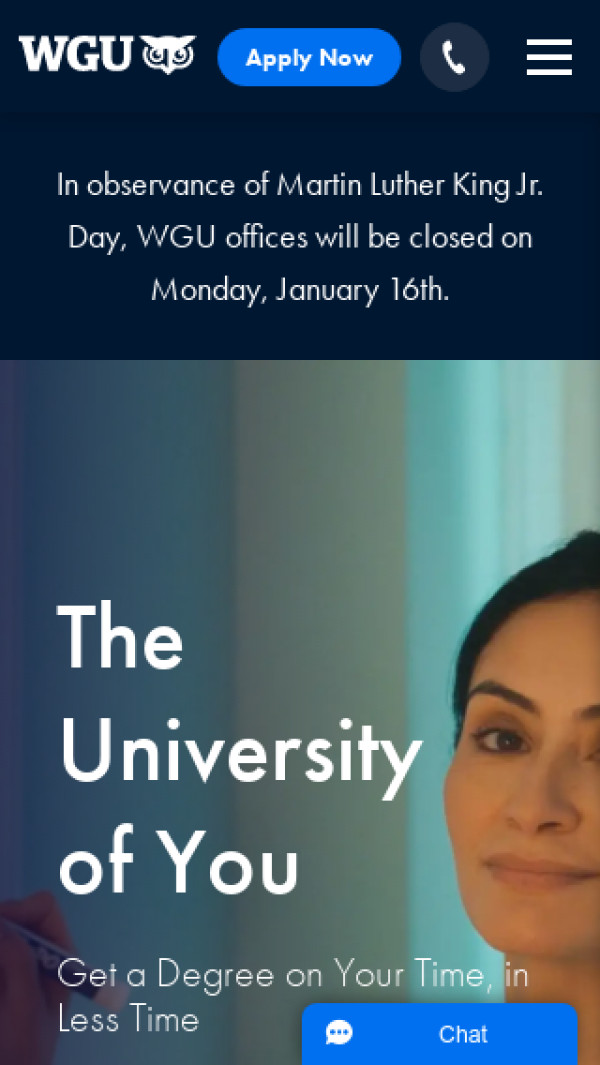Go to homepage via WGU logo

point(107,55)
